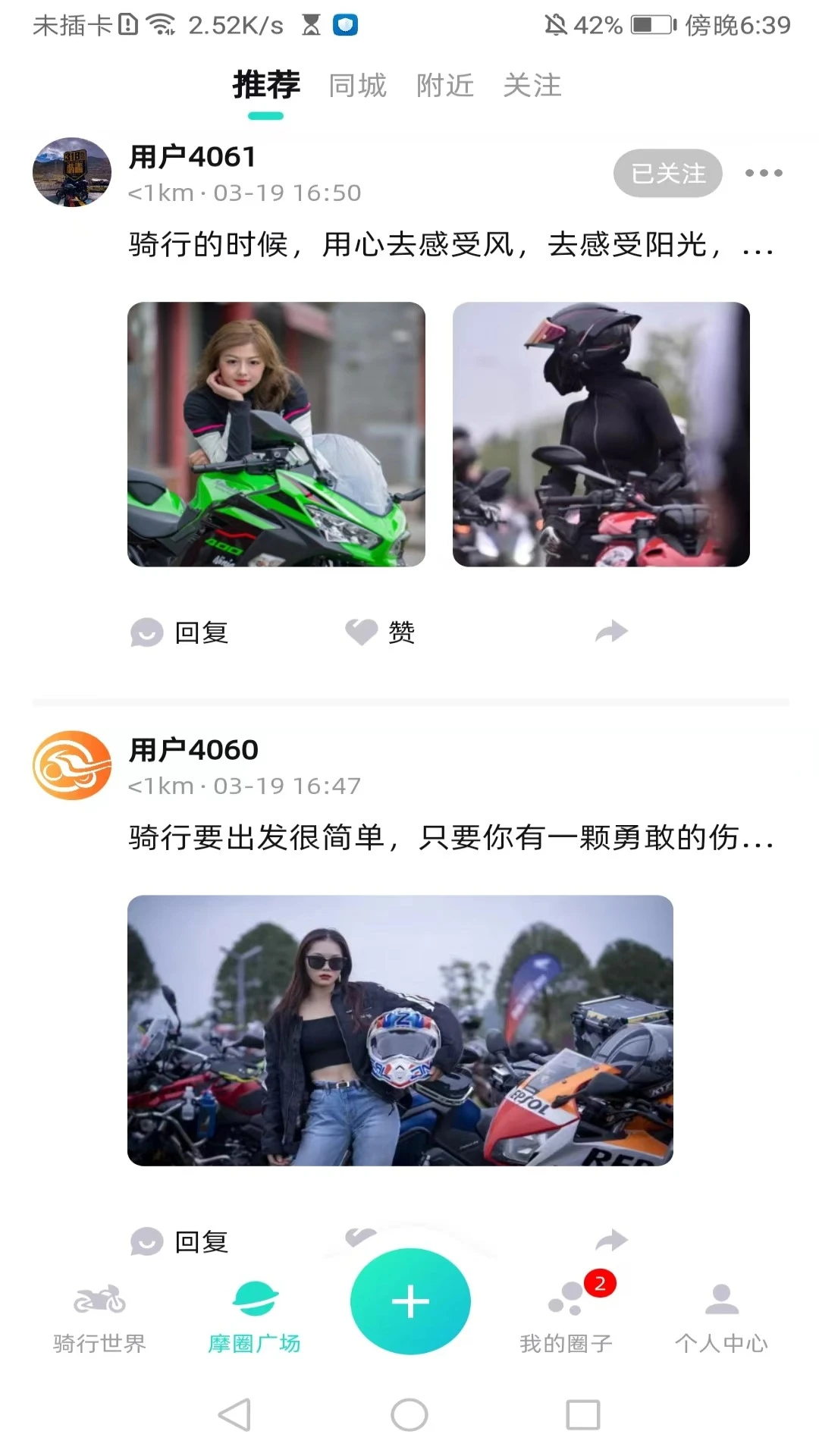View 用户4061's avatar picture
The image size is (819, 1456).
(x=72, y=172)
